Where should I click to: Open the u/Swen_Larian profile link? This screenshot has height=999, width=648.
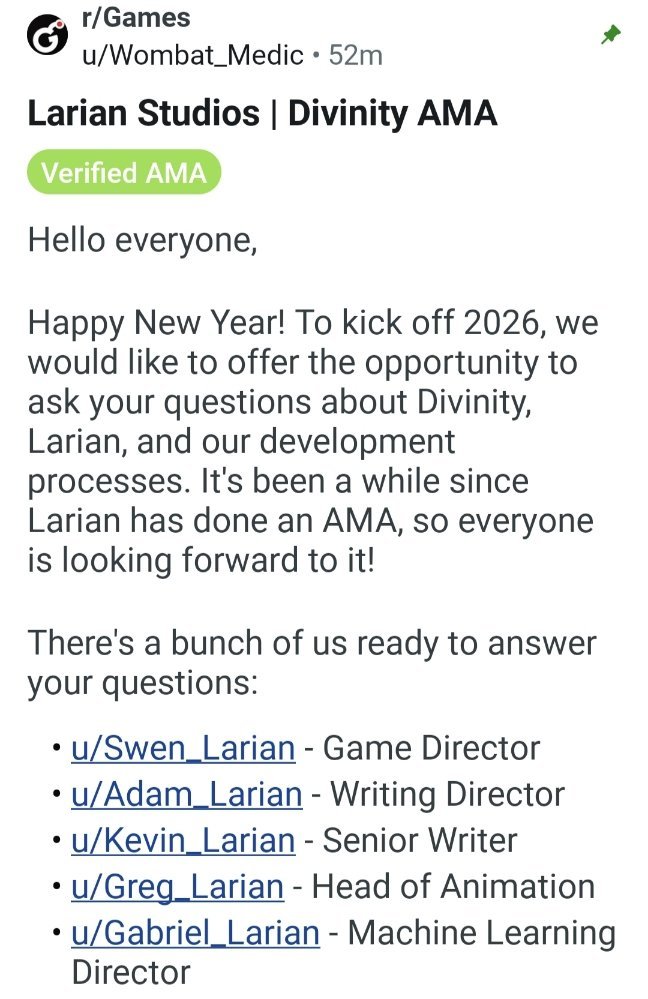[x=183, y=748]
